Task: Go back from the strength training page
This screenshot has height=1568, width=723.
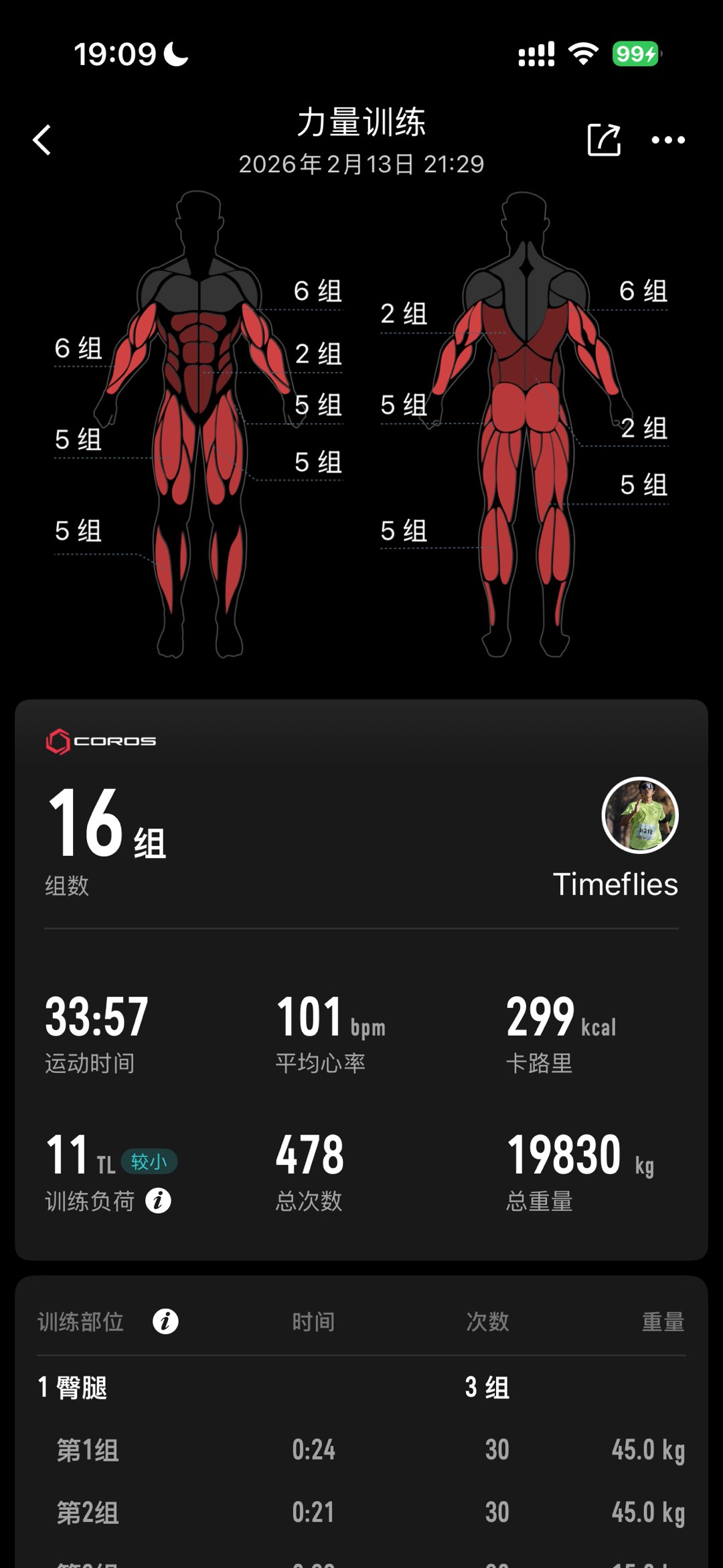Action: 42,140
